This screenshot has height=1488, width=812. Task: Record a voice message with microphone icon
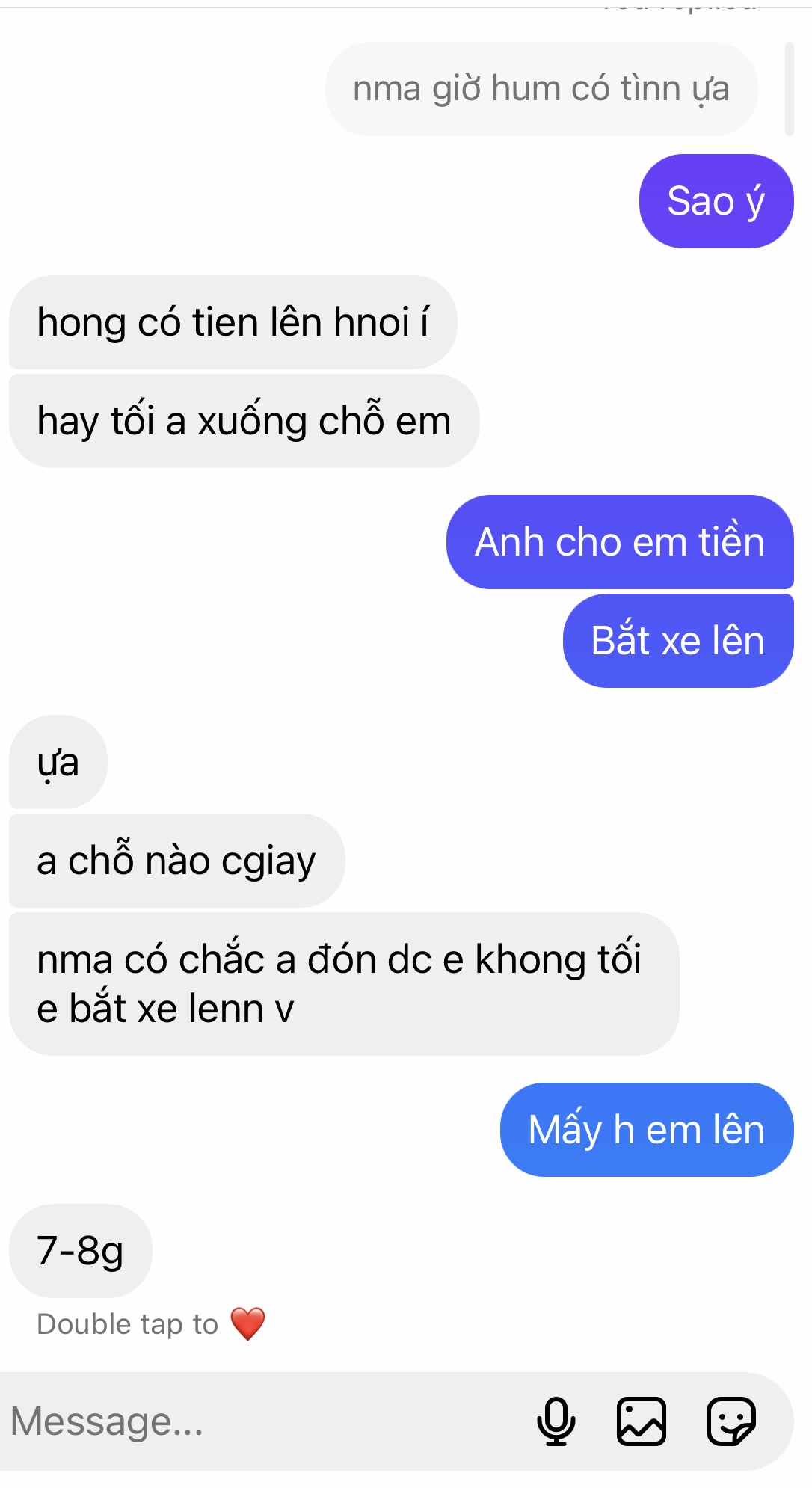(x=556, y=1421)
